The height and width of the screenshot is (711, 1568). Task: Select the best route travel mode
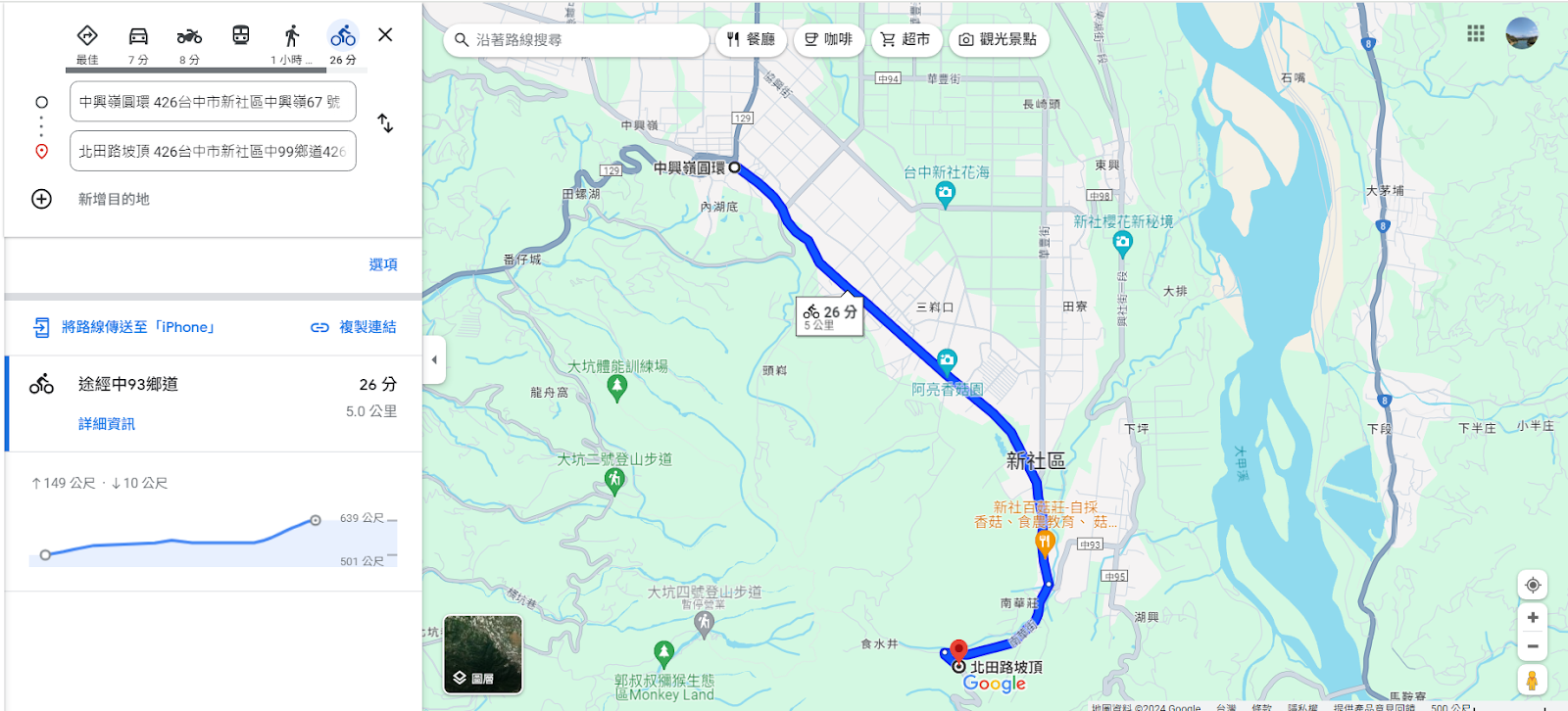[x=87, y=43]
